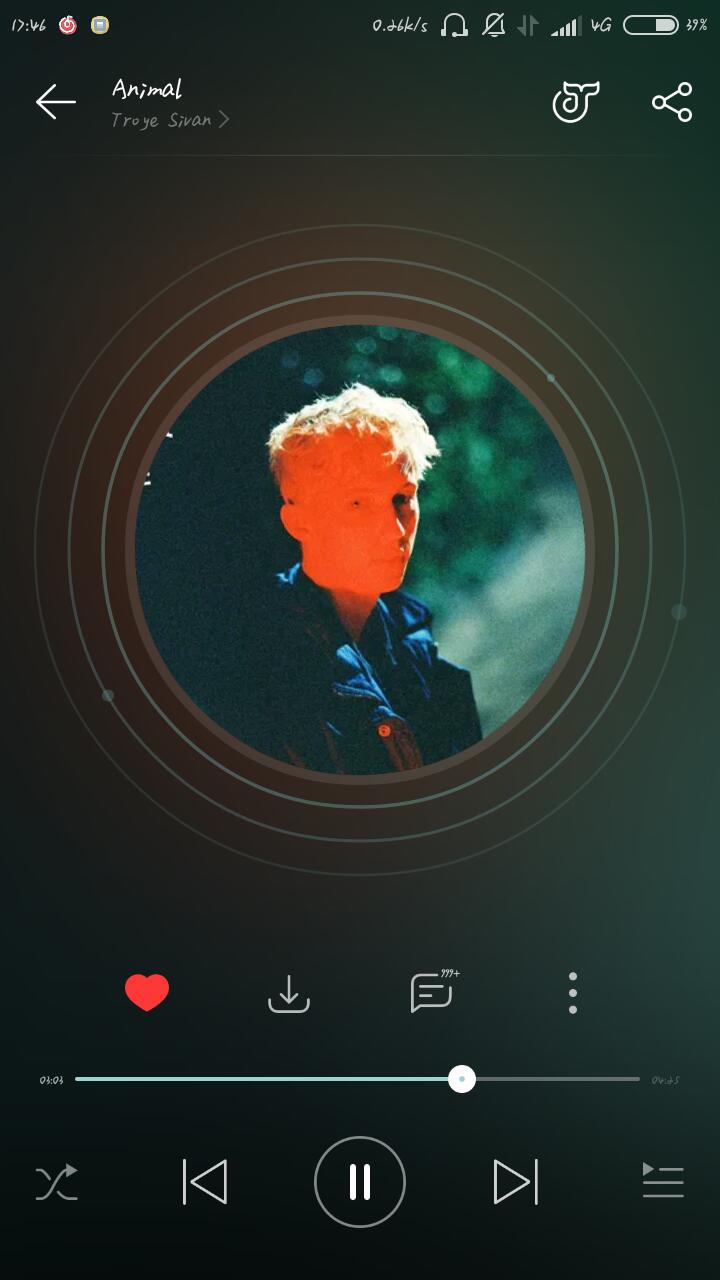Open the three-dot more options menu
Image resolution: width=720 pixels, height=1280 pixels.
click(x=573, y=993)
